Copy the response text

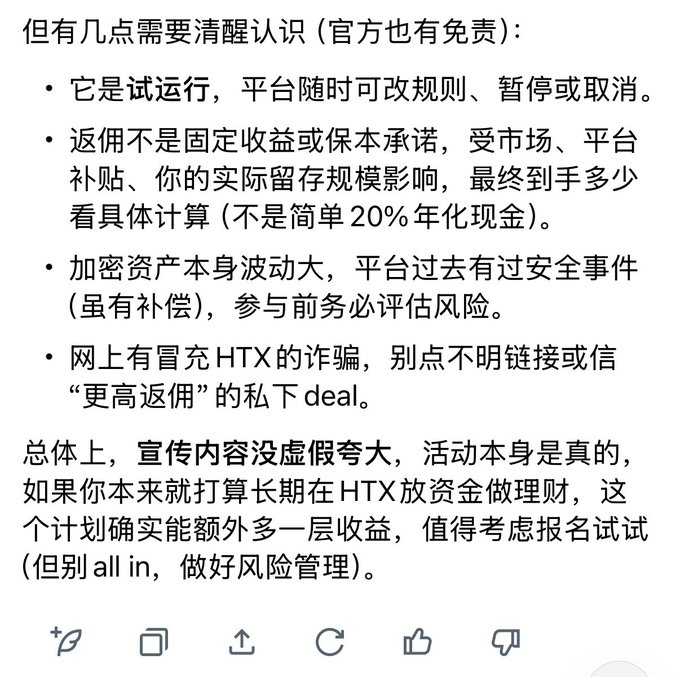pos(153,641)
